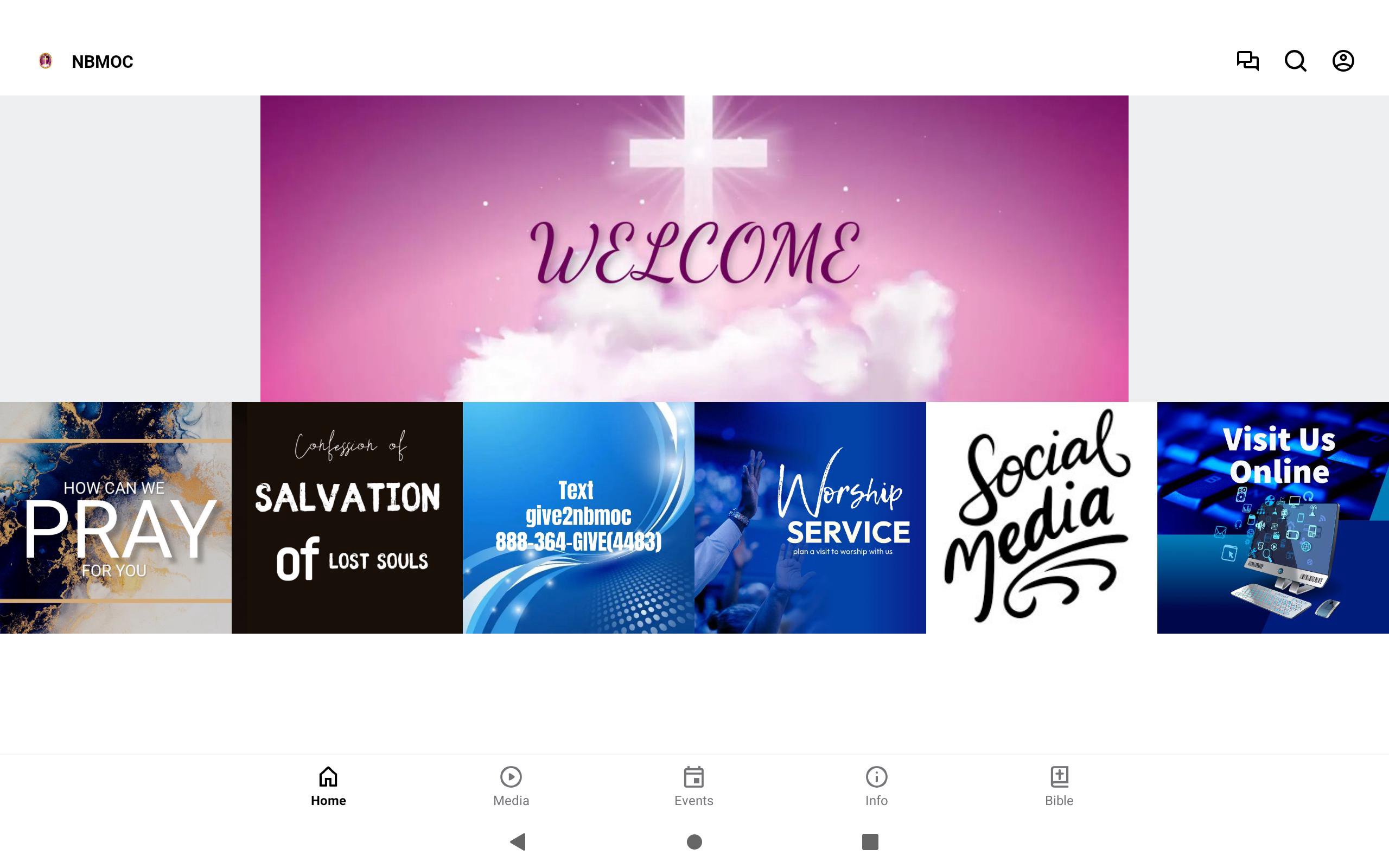Open Confession of Salvation of Lost Souls
This screenshot has width=1389, height=868.
(x=347, y=517)
